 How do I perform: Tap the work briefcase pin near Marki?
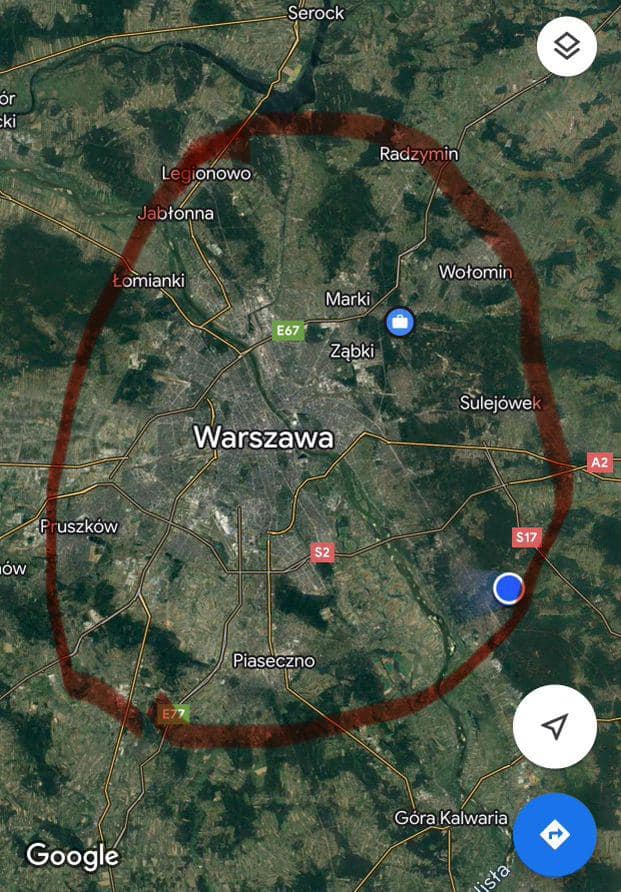[399, 322]
